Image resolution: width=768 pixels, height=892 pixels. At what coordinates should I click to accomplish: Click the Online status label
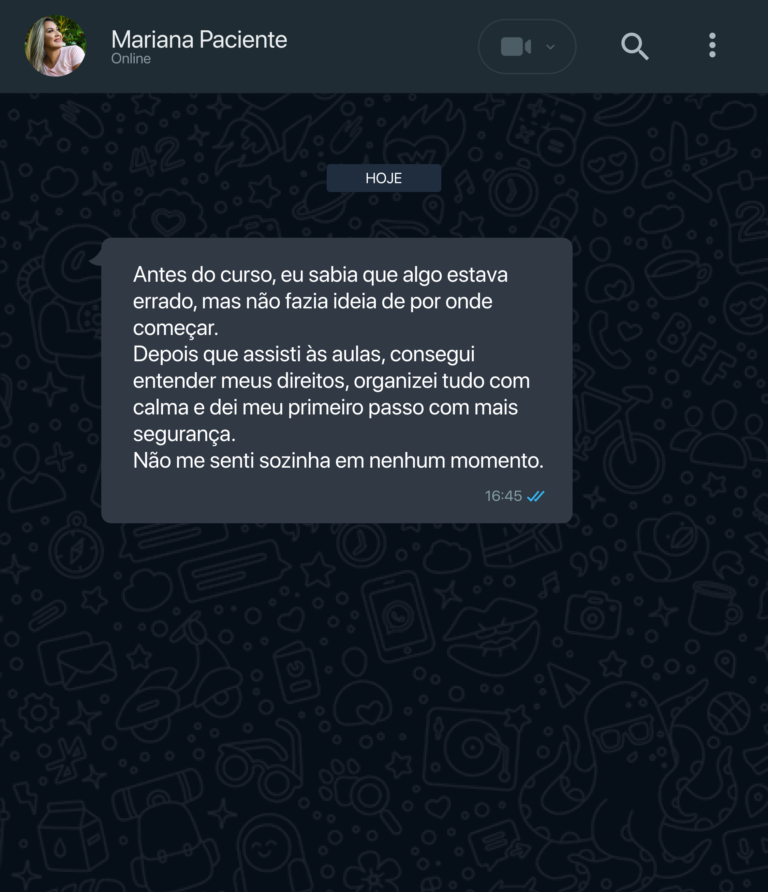pyautogui.click(x=131, y=59)
